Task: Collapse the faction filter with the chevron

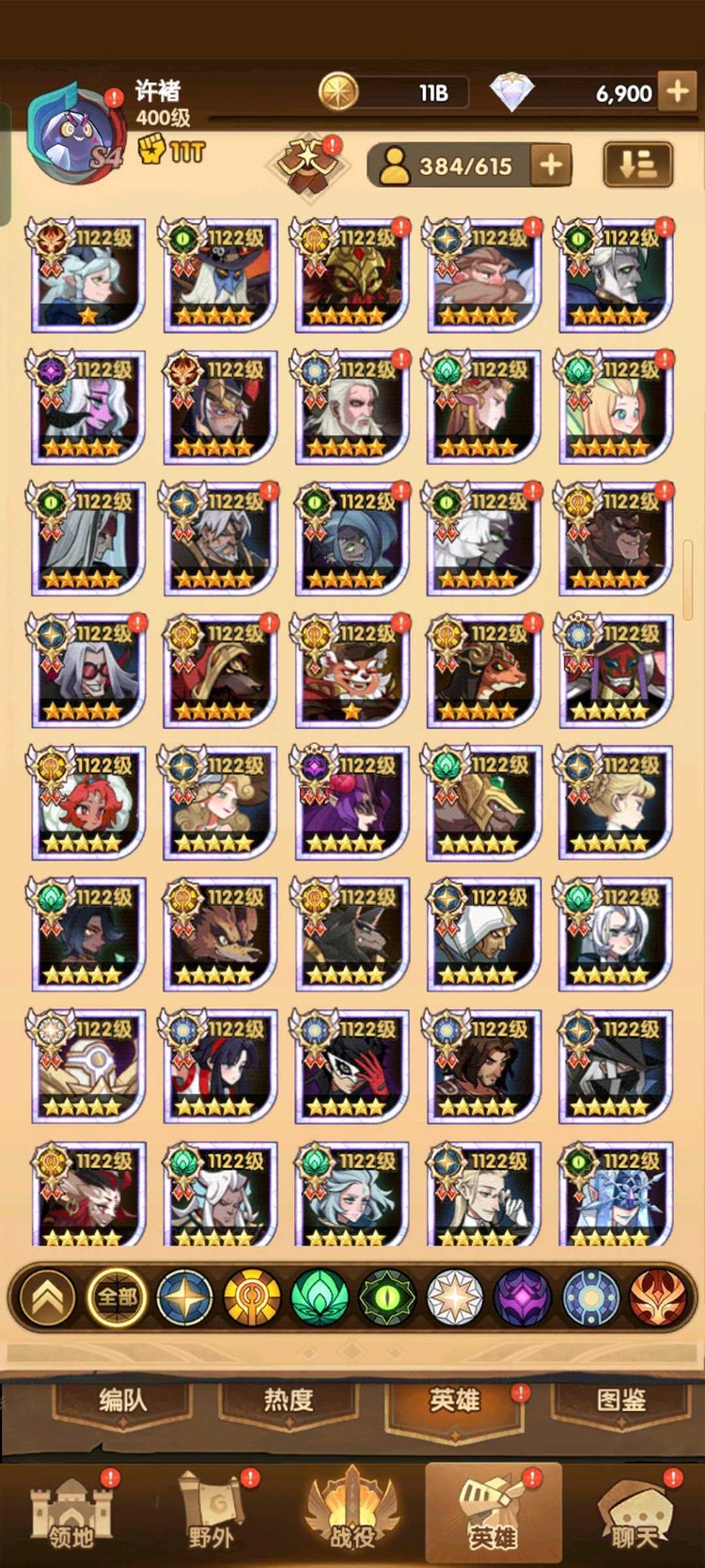Action: pyautogui.click(x=48, y=1298)
